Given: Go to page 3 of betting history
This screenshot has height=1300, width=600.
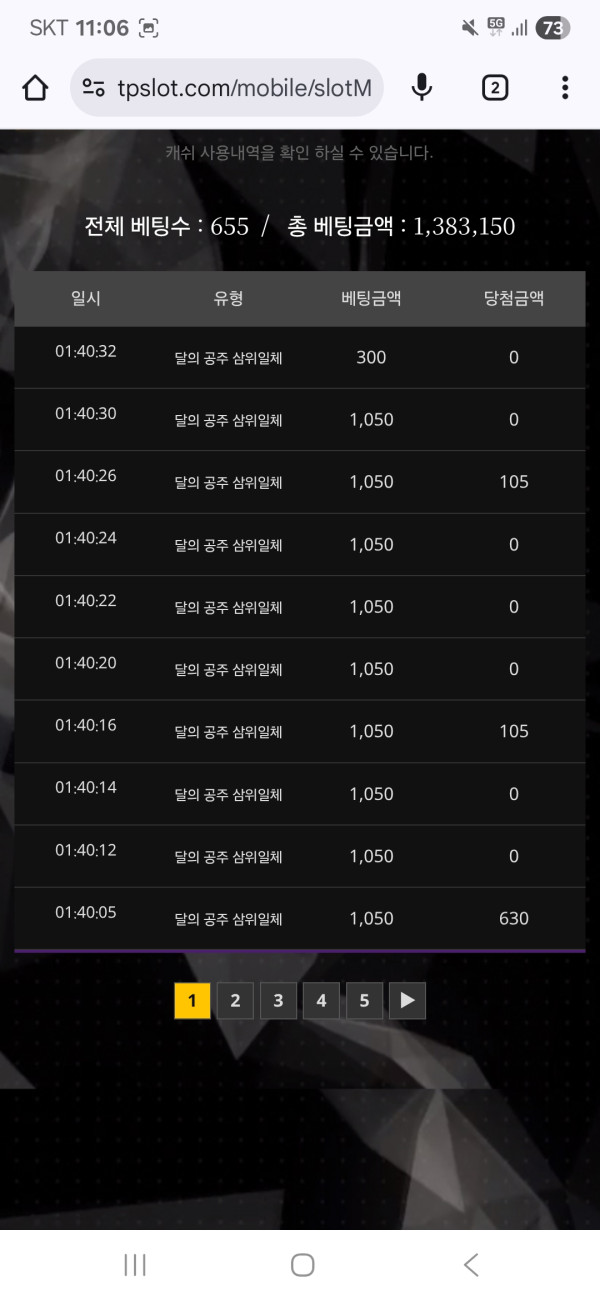Looking at the screenshot, I should tap(278, 1000).
